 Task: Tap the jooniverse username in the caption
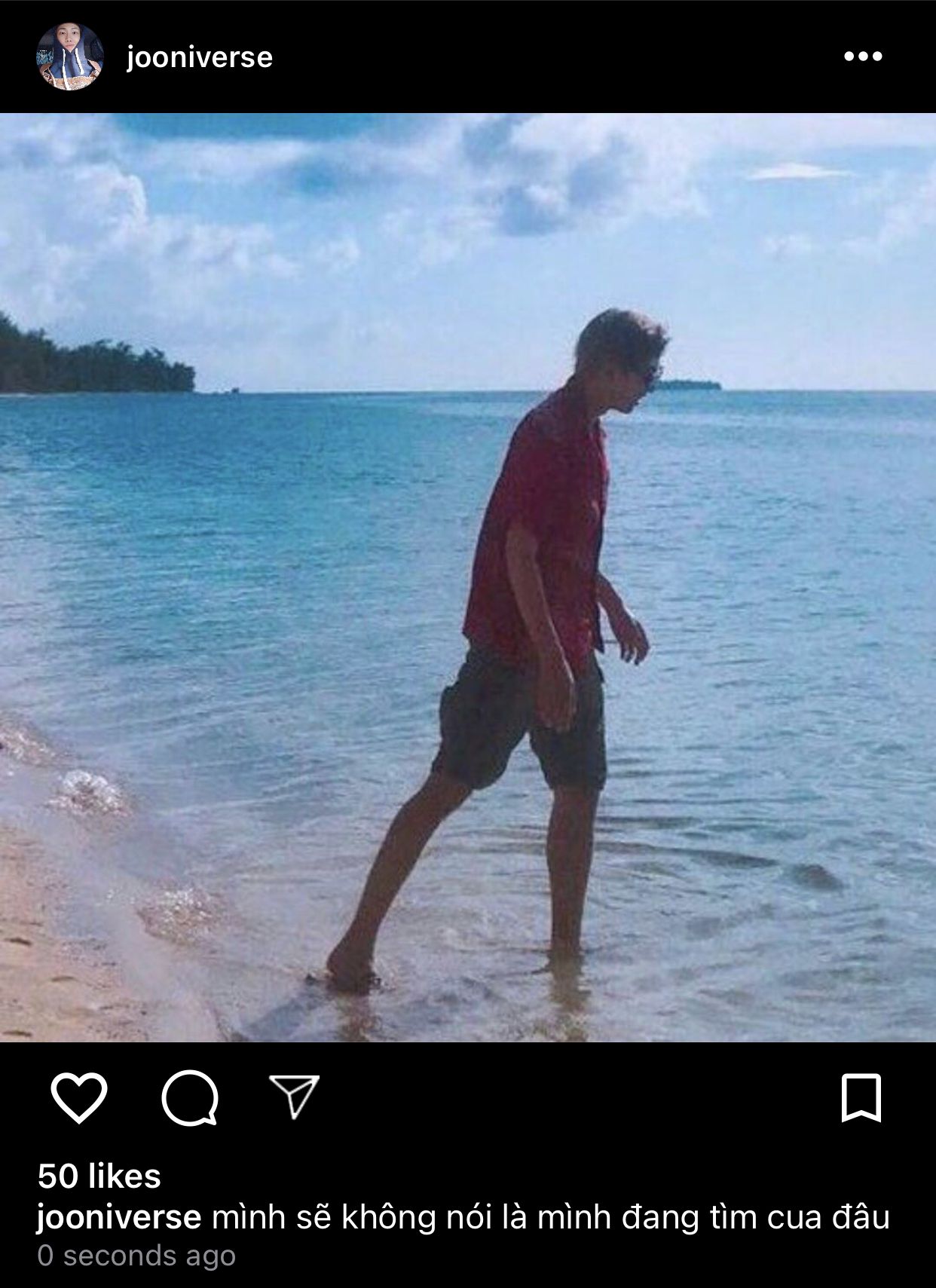click(x=119, y=1218)
